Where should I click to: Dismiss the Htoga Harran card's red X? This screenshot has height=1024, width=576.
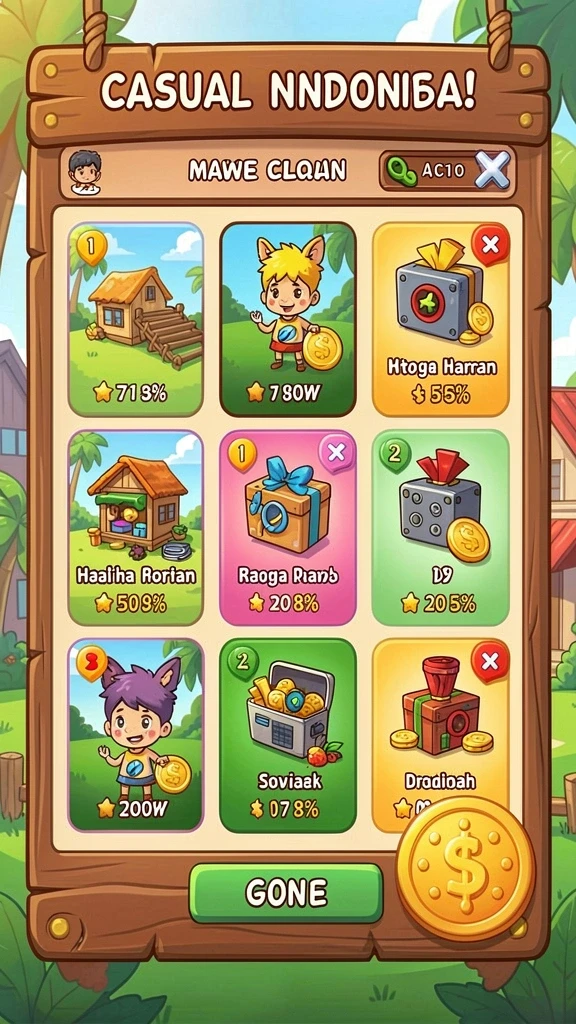pyautogui.click(x=490, y=245)
